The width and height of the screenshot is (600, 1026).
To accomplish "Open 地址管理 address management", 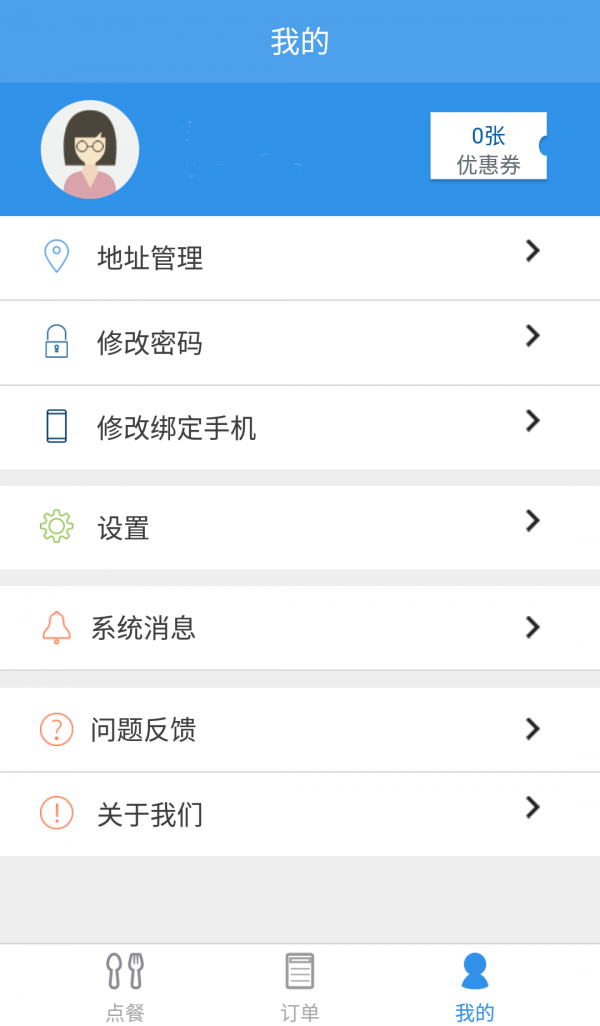I will [300, 258].
